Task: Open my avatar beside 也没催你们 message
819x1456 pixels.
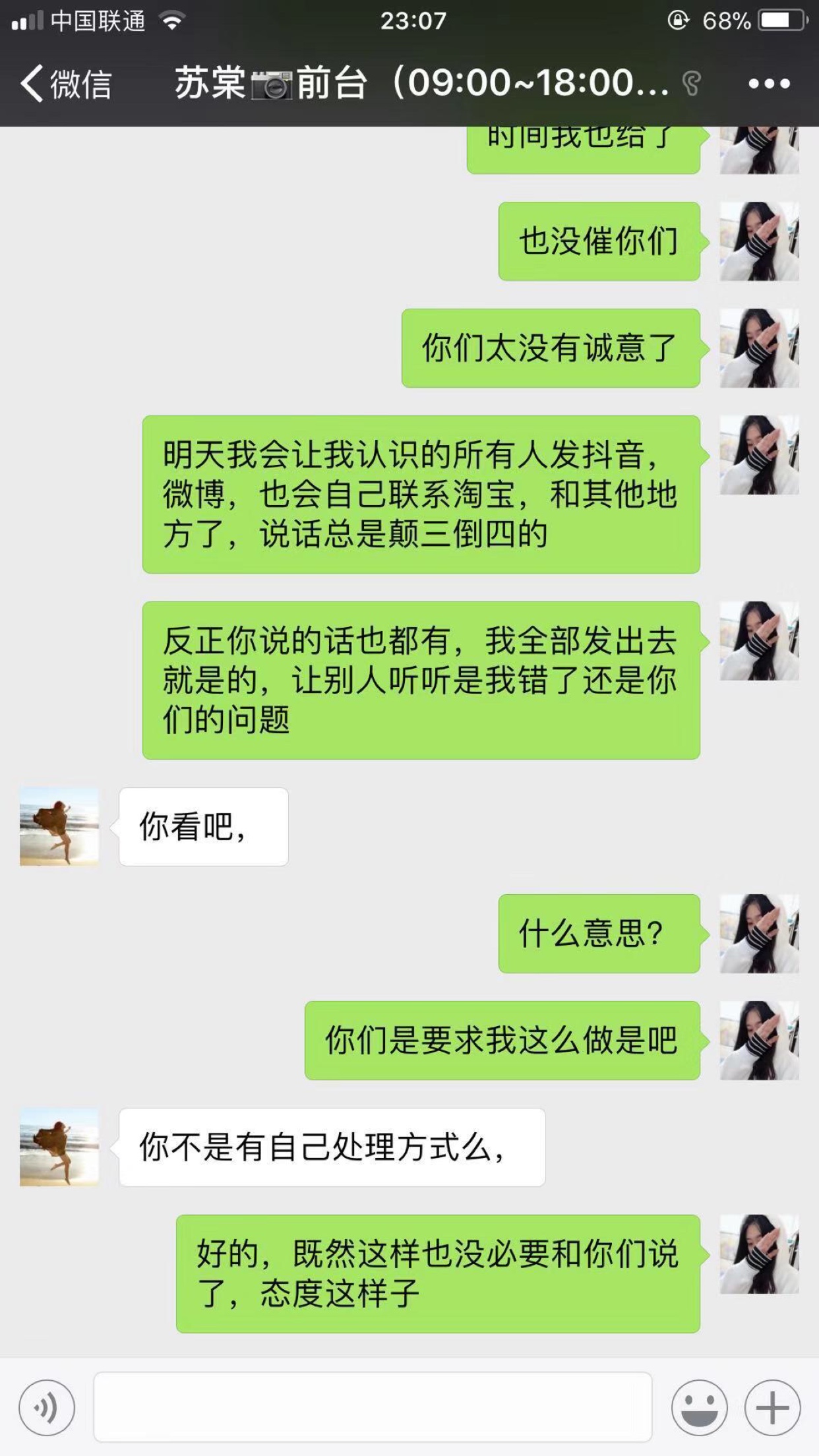Action: point(759,241)
